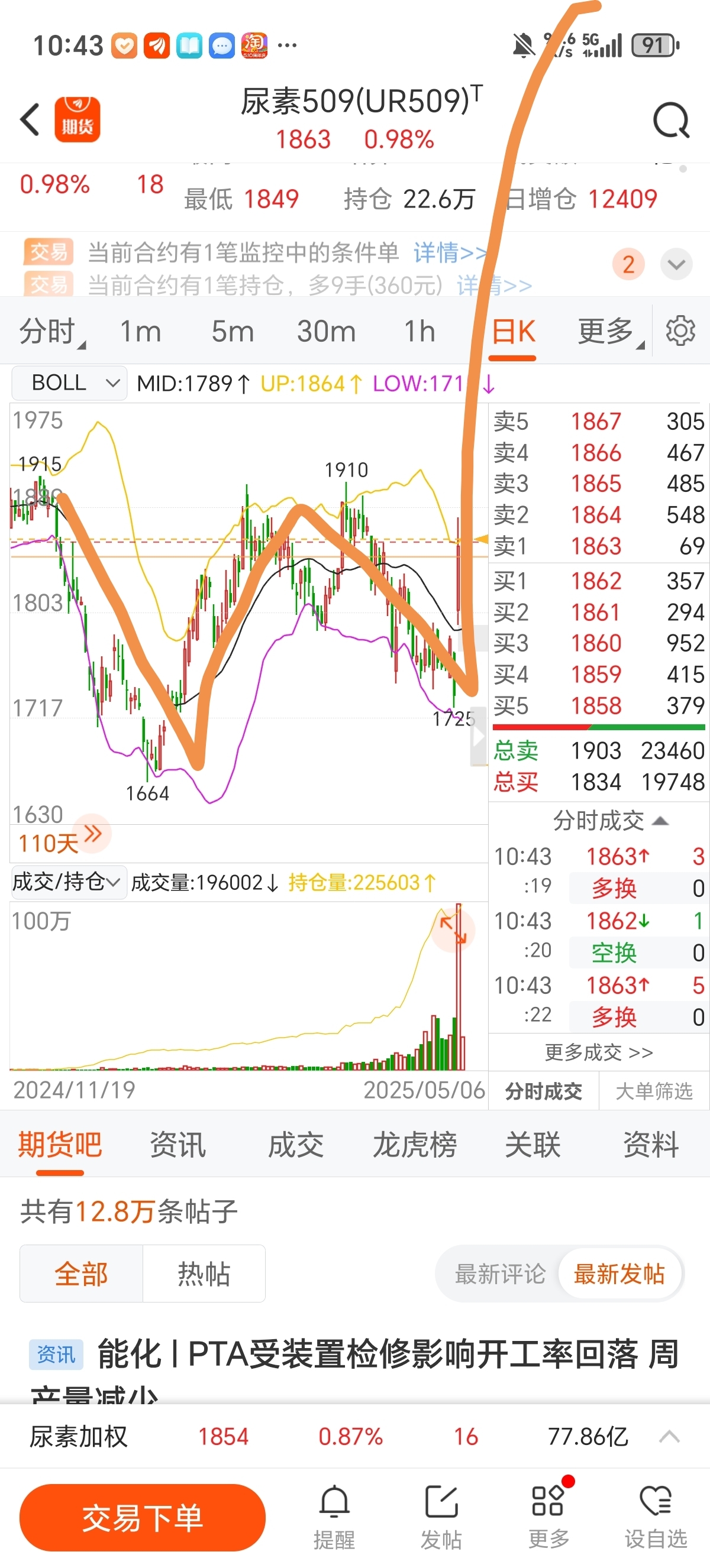This screenshot has width=710, height=1568.
Task: Open the 成交/持仓 indicator dropdown
Action: [67, 882]
